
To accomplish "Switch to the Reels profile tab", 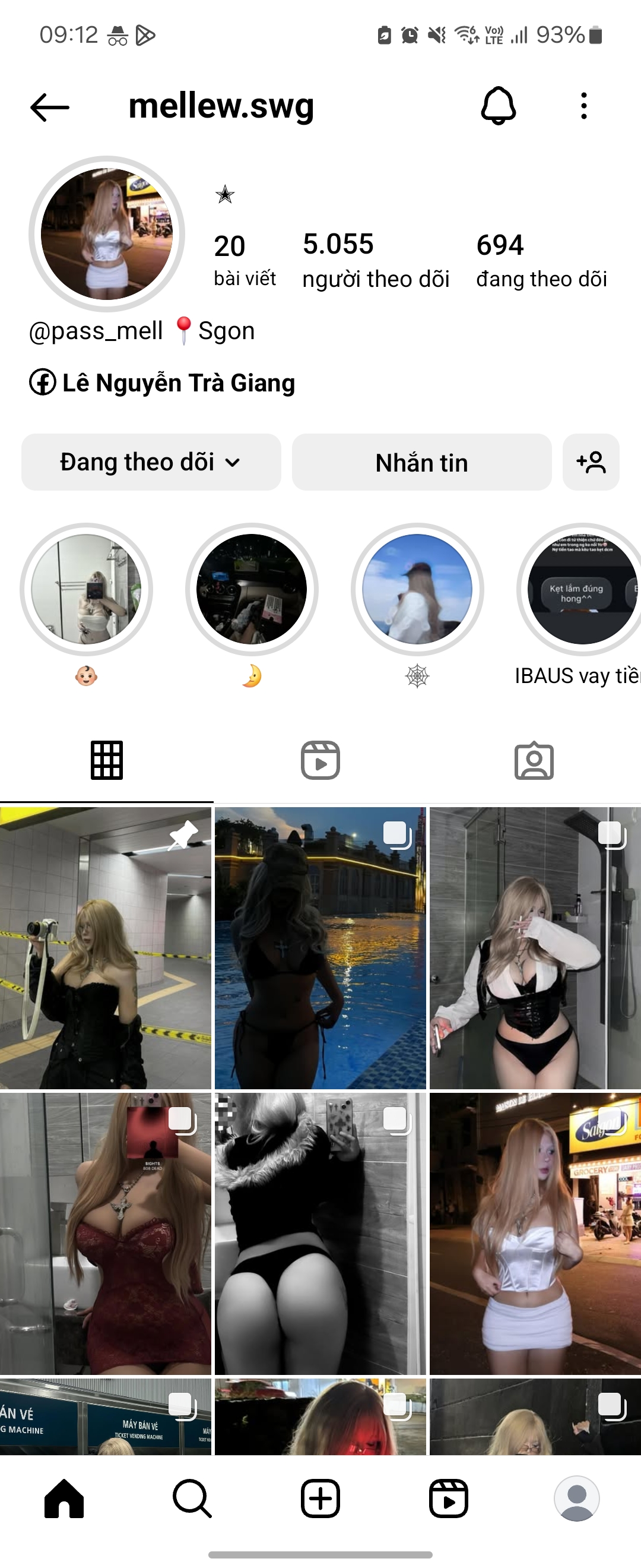I will pyautogui.click(x=320, y=760).
